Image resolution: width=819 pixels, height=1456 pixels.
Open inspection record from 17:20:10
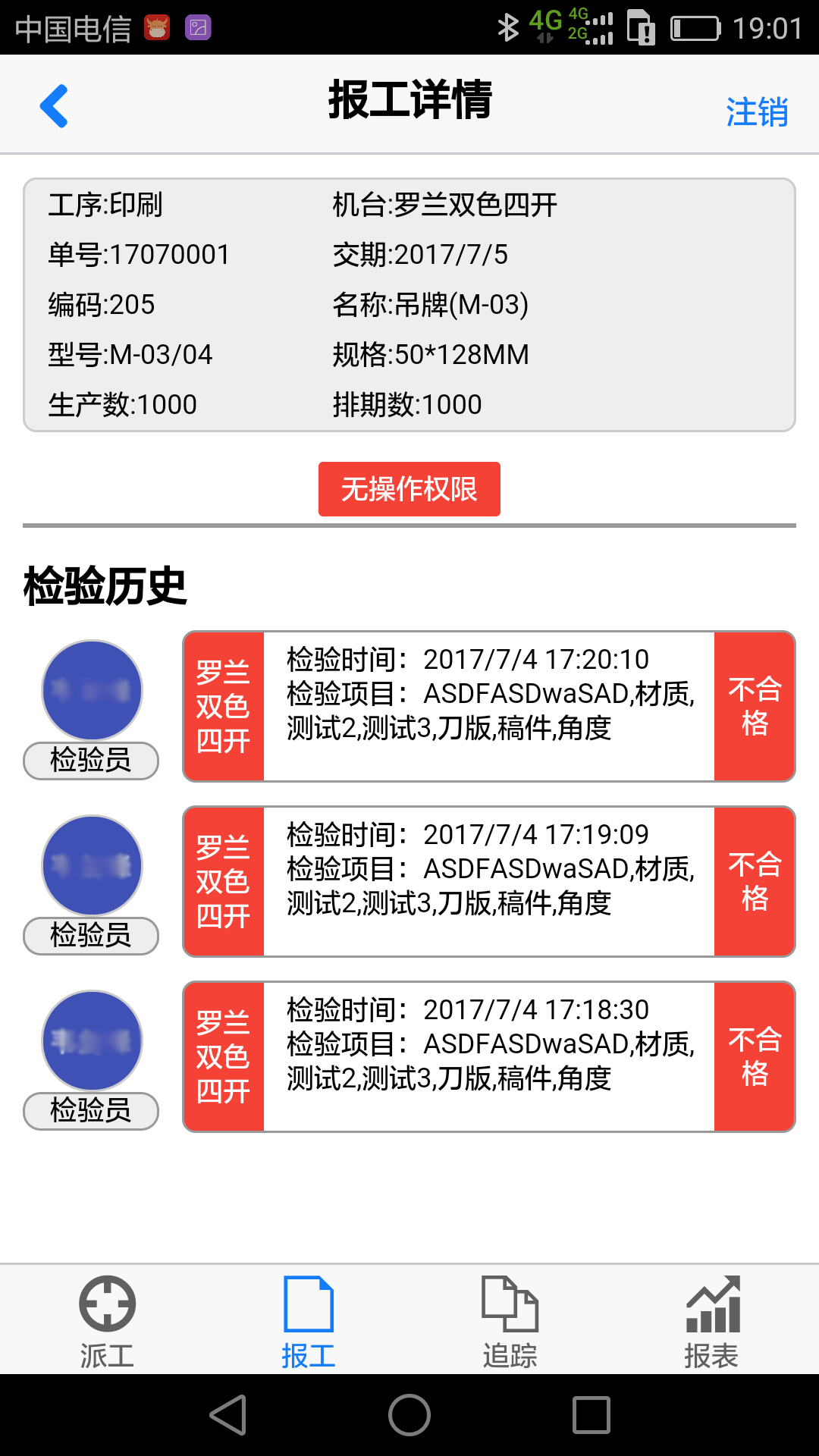pyautogui.click(x=489, y=706)
